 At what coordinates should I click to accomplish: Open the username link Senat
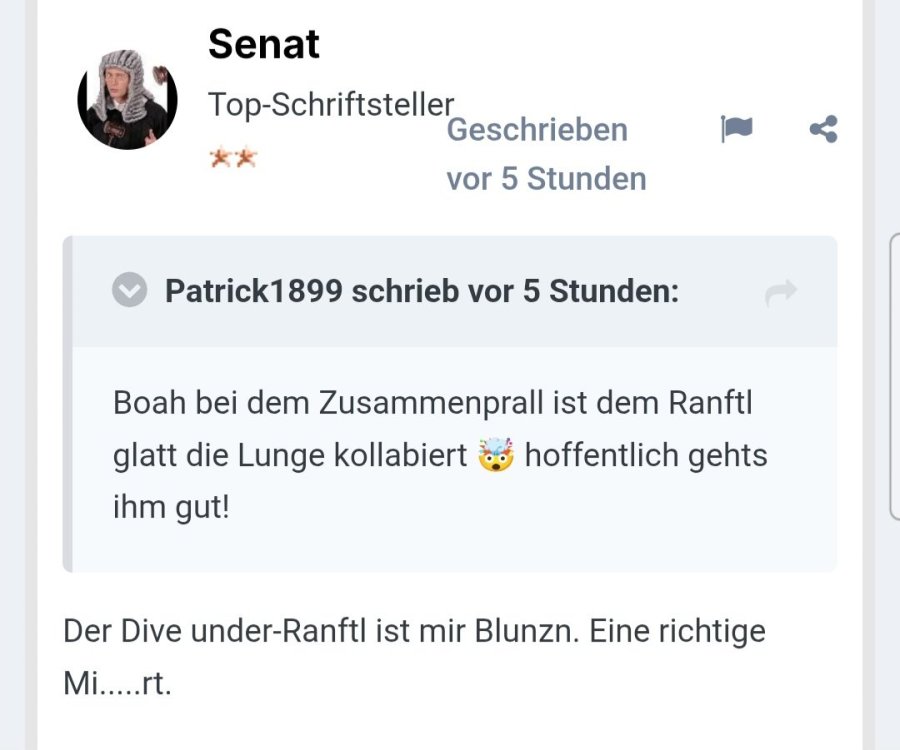click(264, 44)
